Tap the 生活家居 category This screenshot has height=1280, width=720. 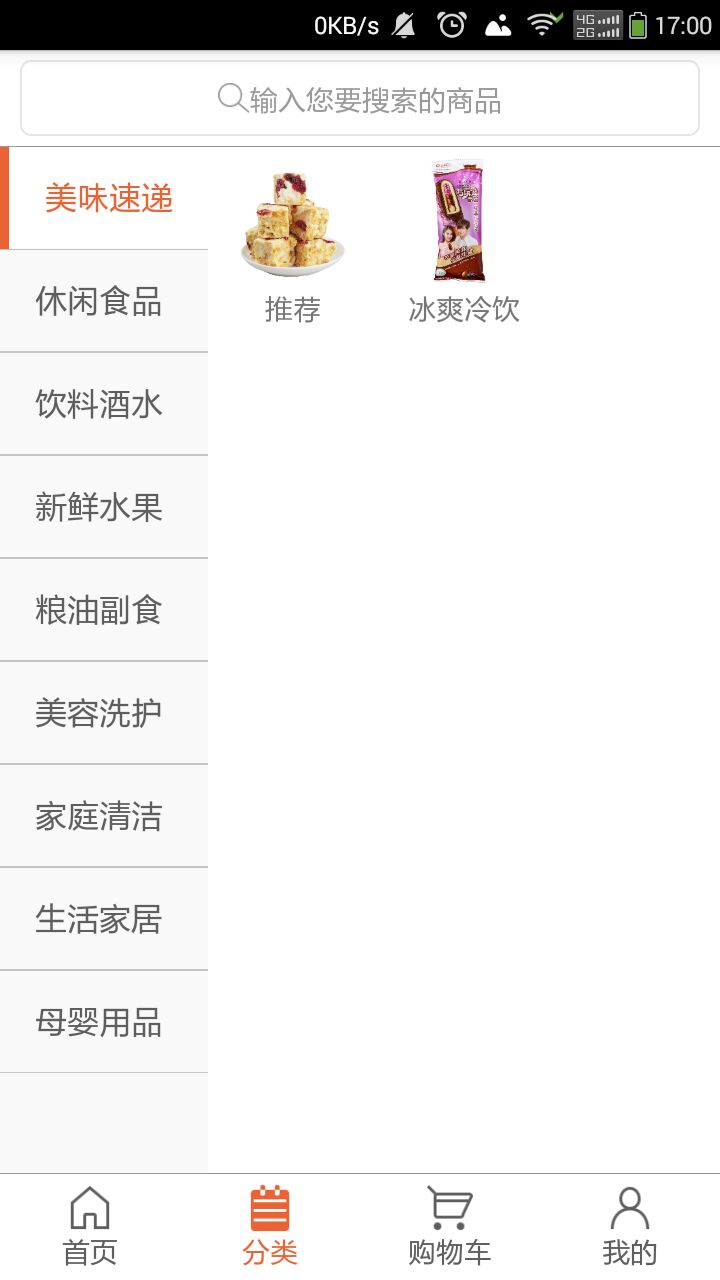pos(99,919)
